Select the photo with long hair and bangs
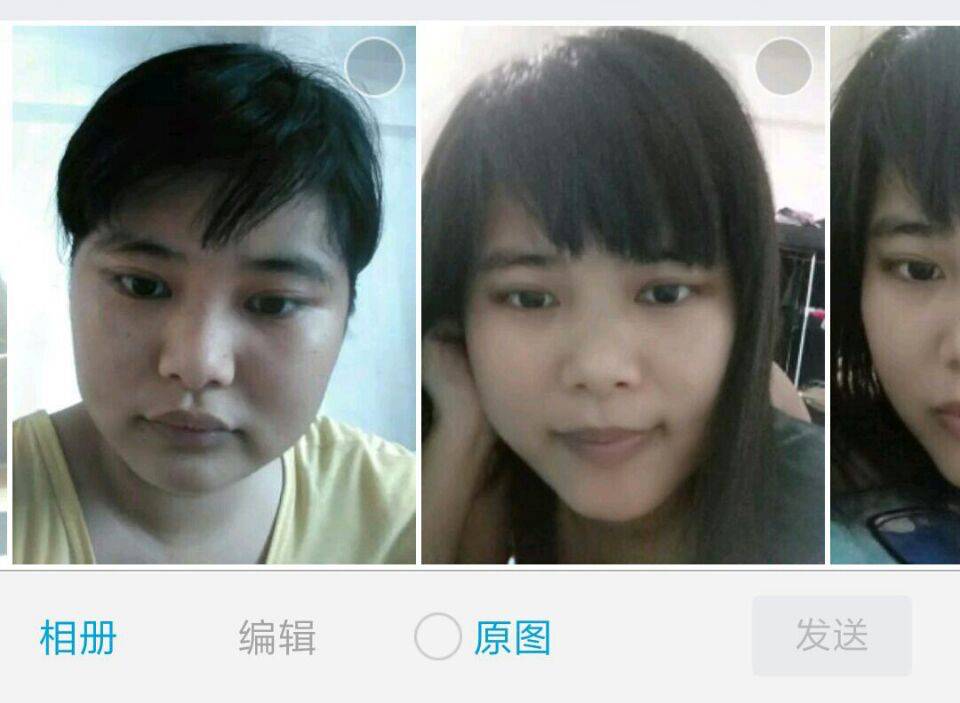The width and height of the screenshot is (960, 703). click(784, 67)
